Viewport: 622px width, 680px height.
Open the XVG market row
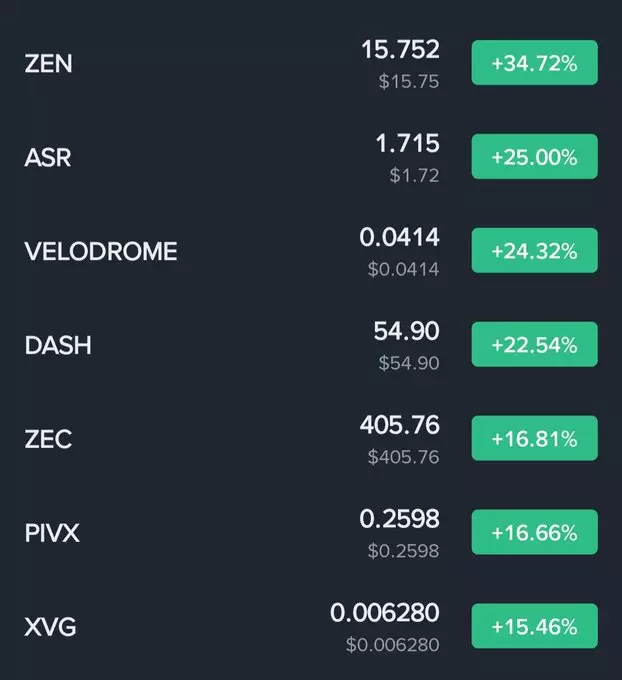(x=50, y=627)
